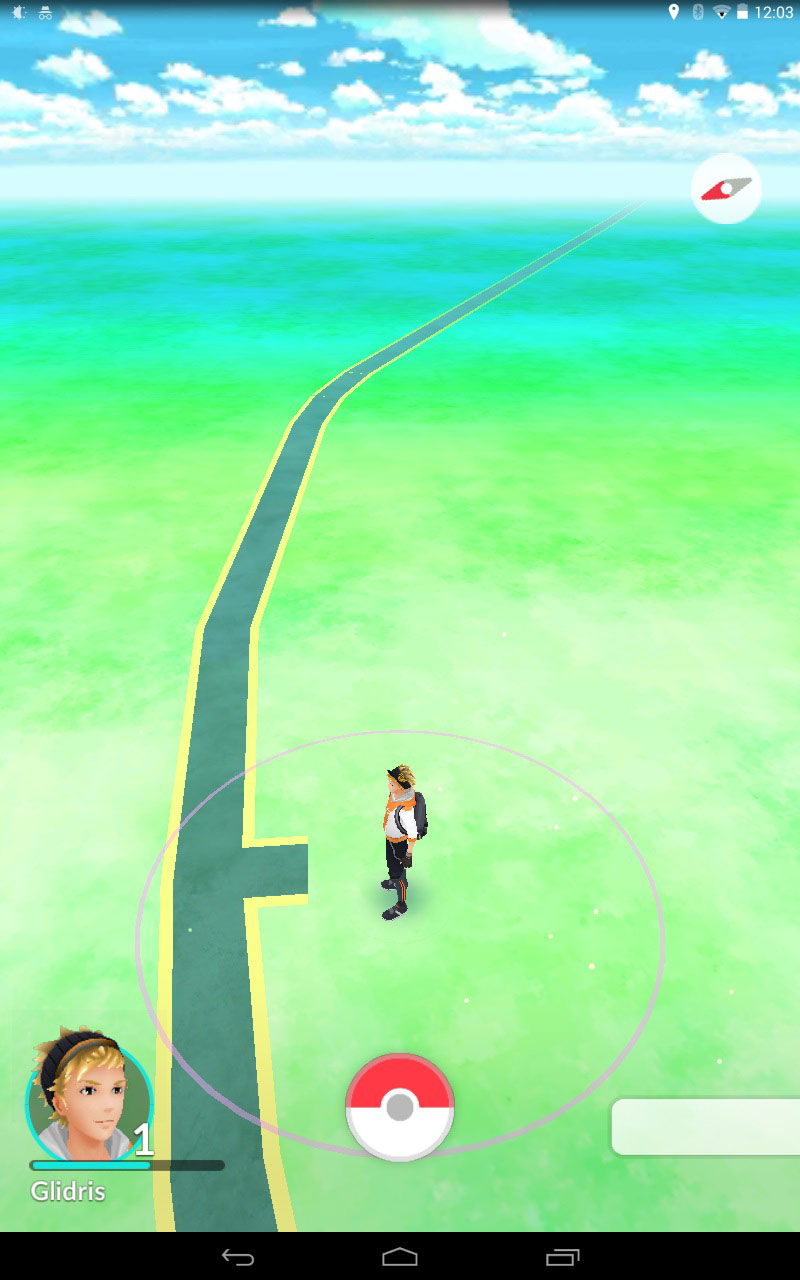The image size is (800, 1280).
Task: Open Glidris trainer profile
Action: click(88, 1100)
